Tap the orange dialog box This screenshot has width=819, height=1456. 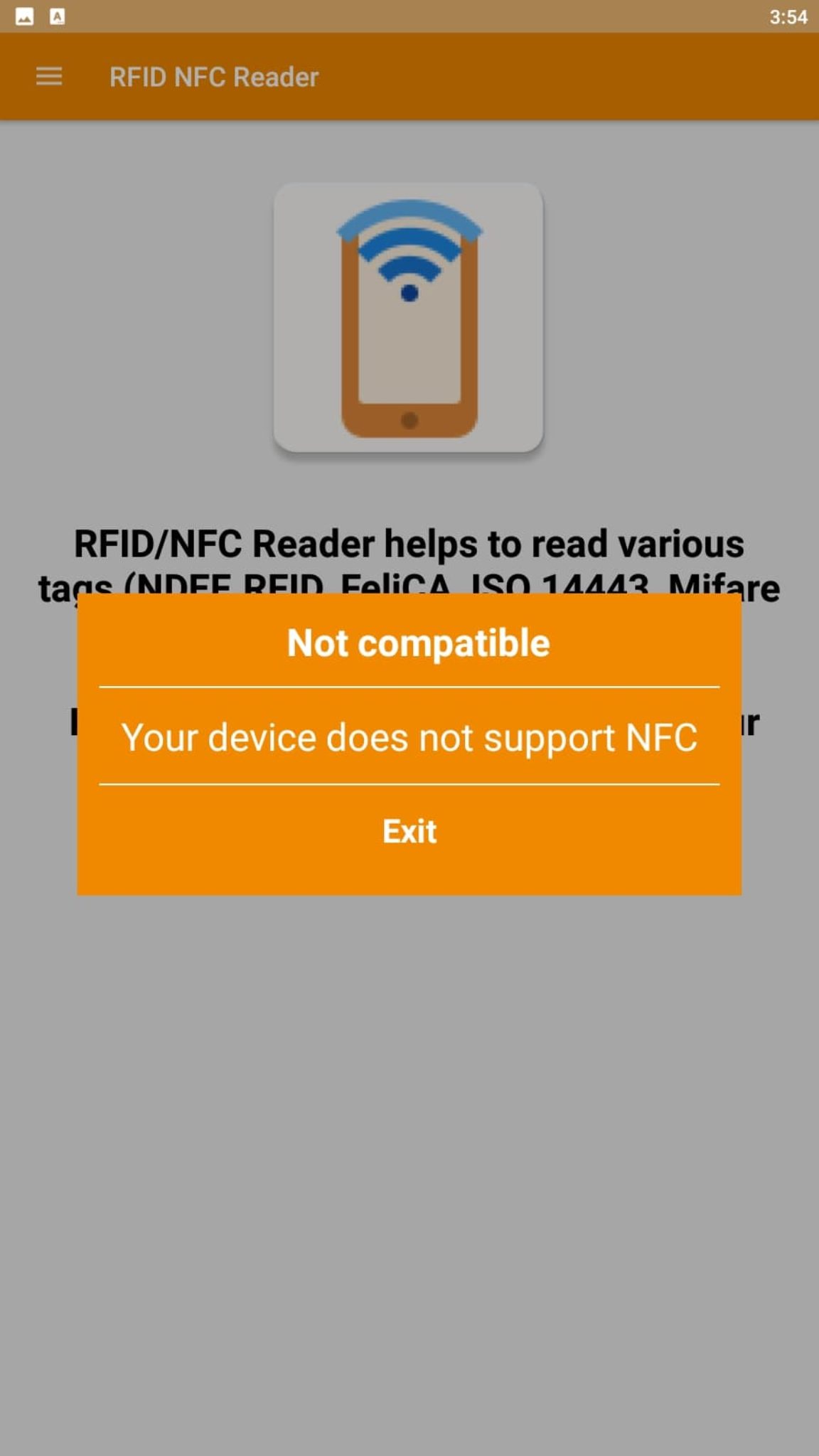pos(409,746)
